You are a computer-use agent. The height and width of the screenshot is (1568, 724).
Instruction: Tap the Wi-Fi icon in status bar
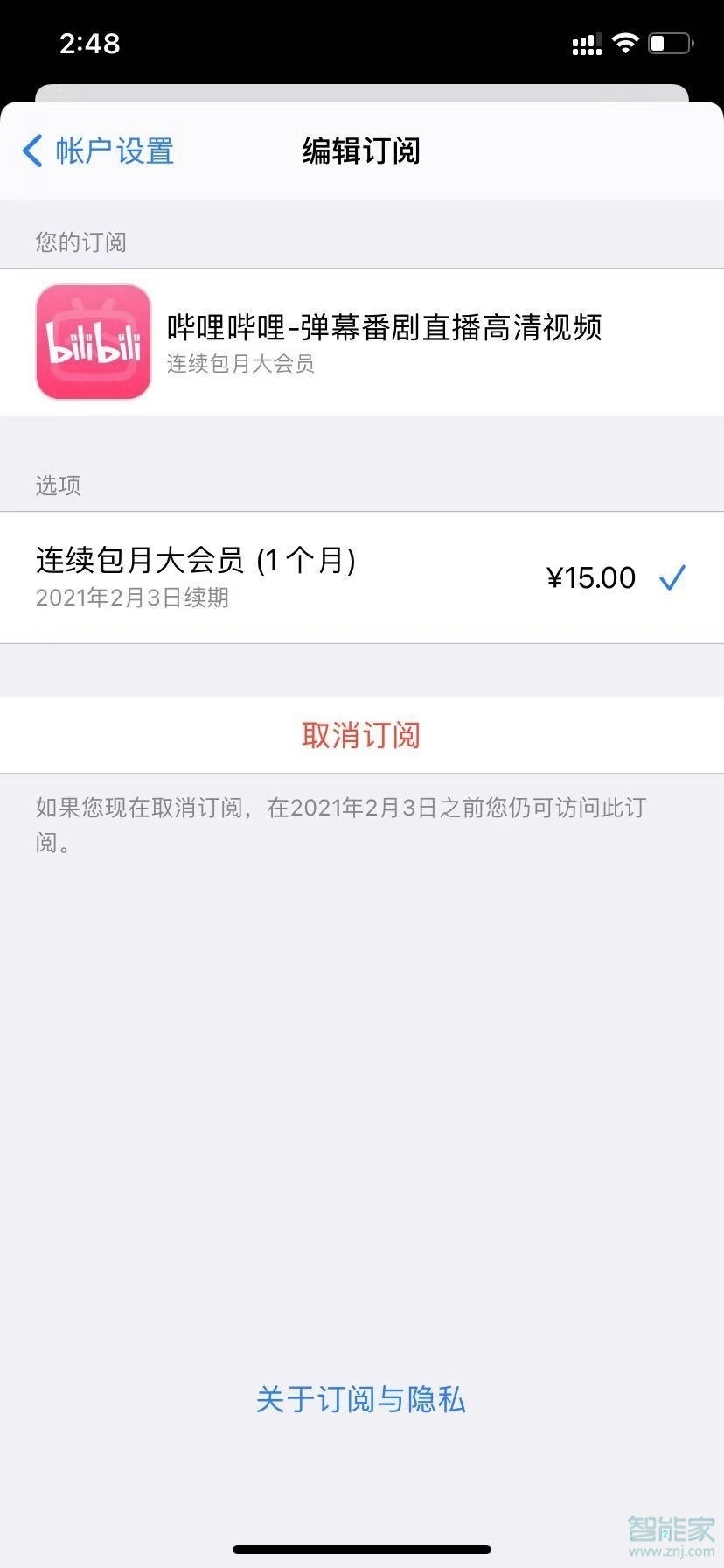625,42
